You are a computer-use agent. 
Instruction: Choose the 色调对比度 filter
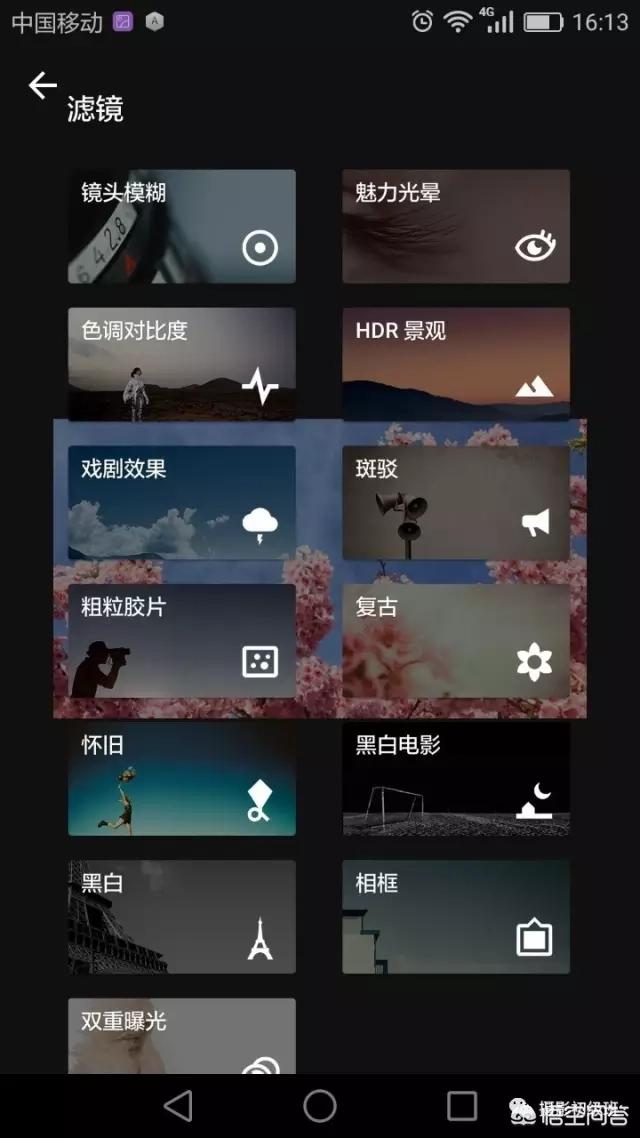pos(182,364)
